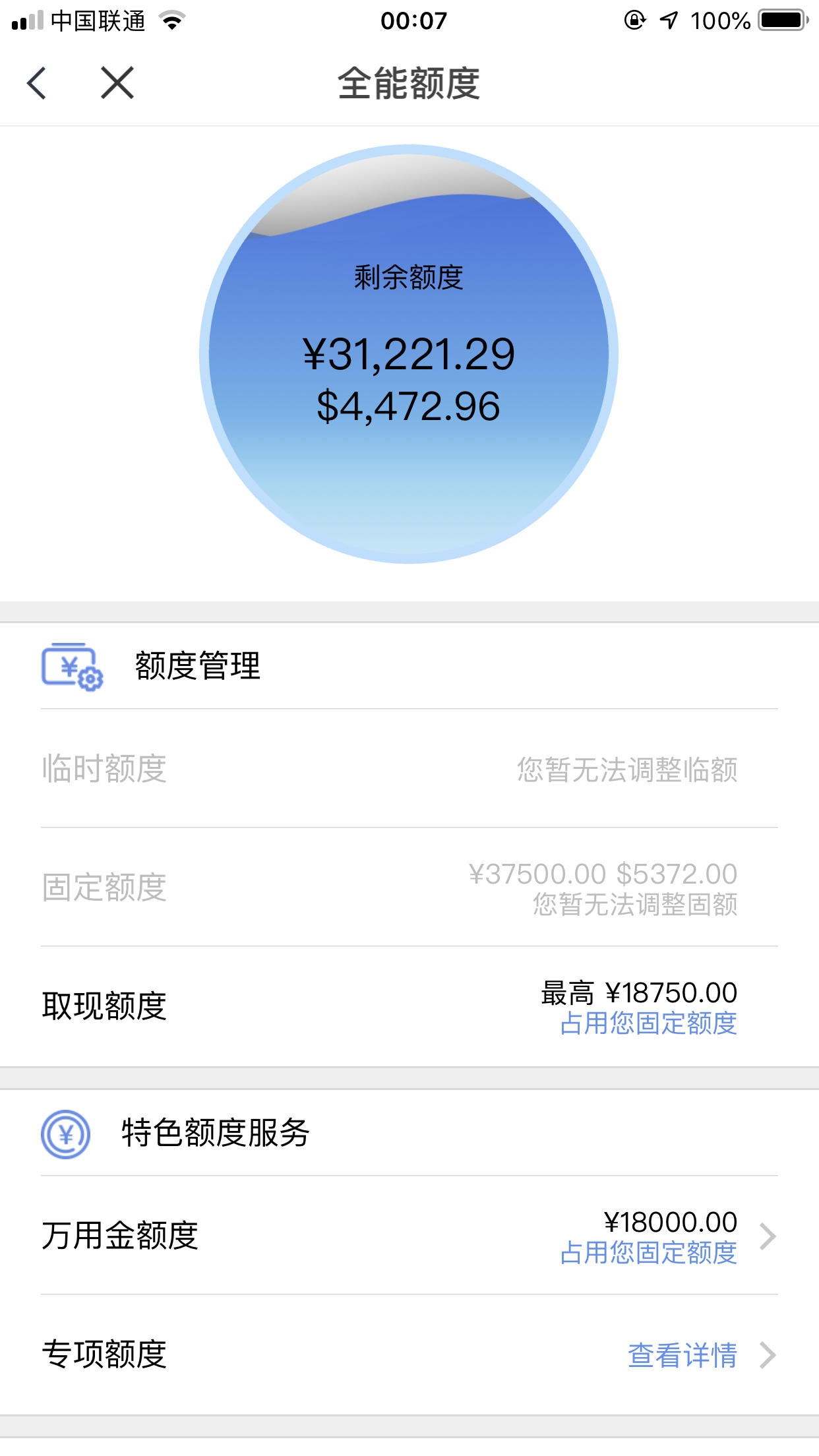Tap the orientation lock icon in the status bar

pyautogui.click(x=634, y=20)
